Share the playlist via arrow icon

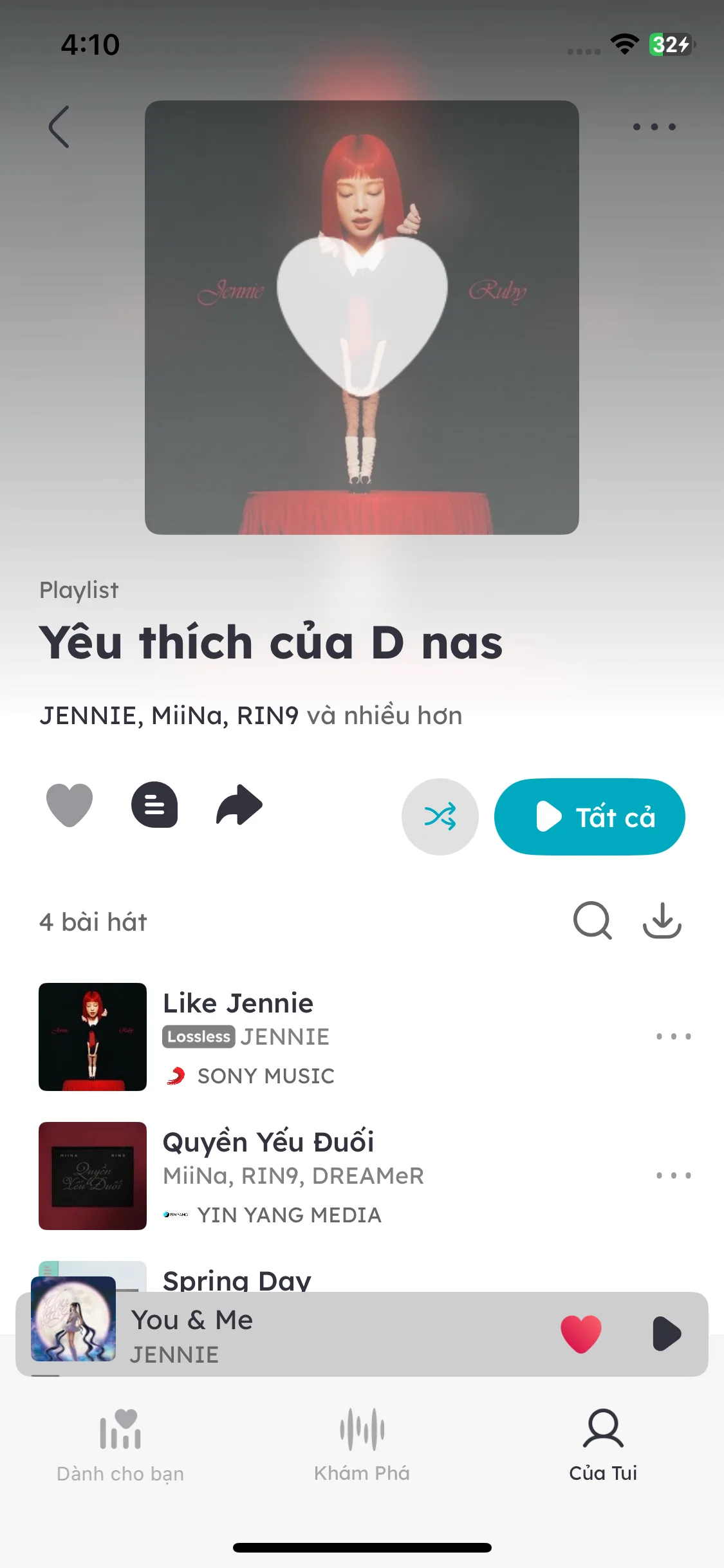(239, 805)
